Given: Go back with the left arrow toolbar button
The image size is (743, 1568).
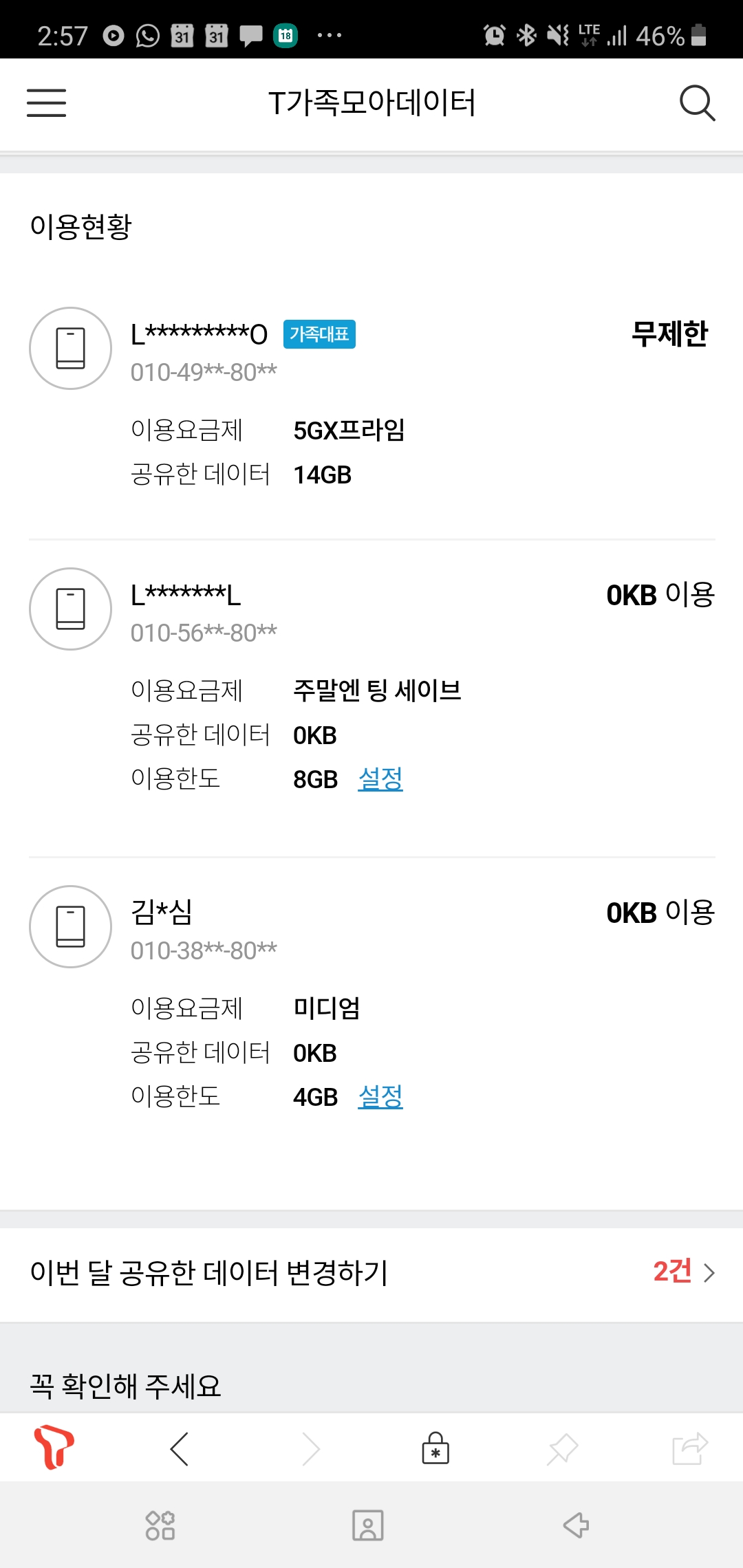Looking at the screenshot, I should point(179,1449).
